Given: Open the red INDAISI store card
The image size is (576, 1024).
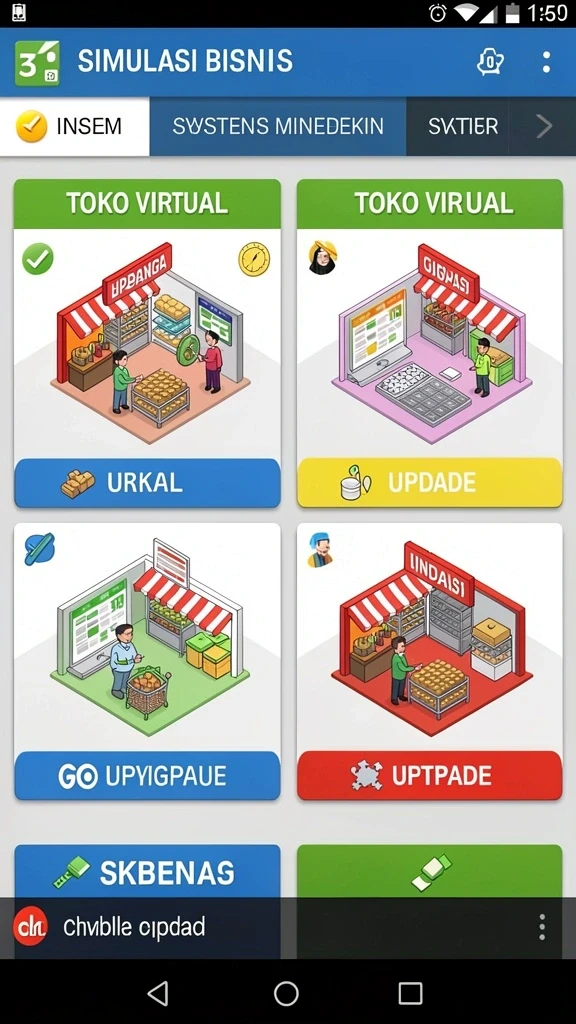Looking at the screenshot, I should click(x=430, y=637).
